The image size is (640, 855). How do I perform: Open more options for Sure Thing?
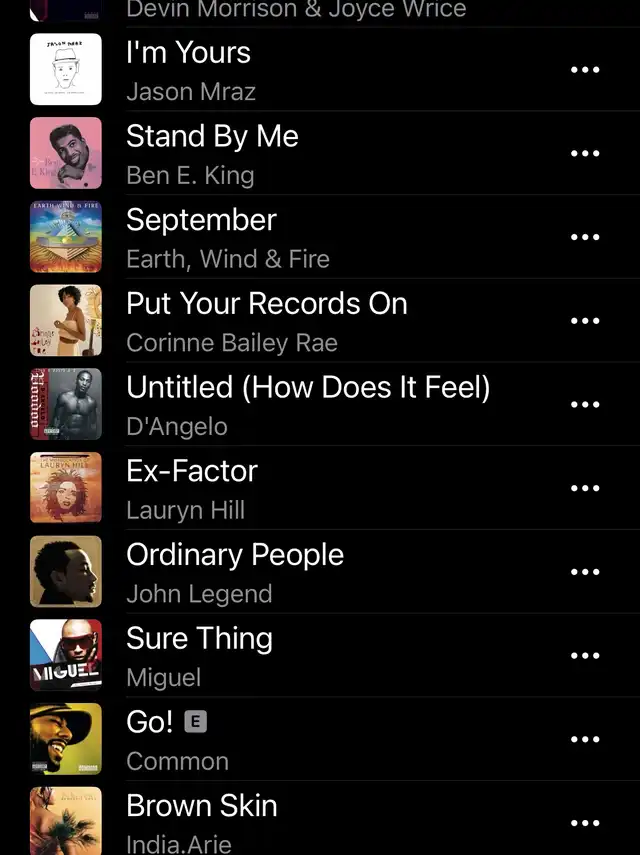pyautogui.click(x=585, y=656)
